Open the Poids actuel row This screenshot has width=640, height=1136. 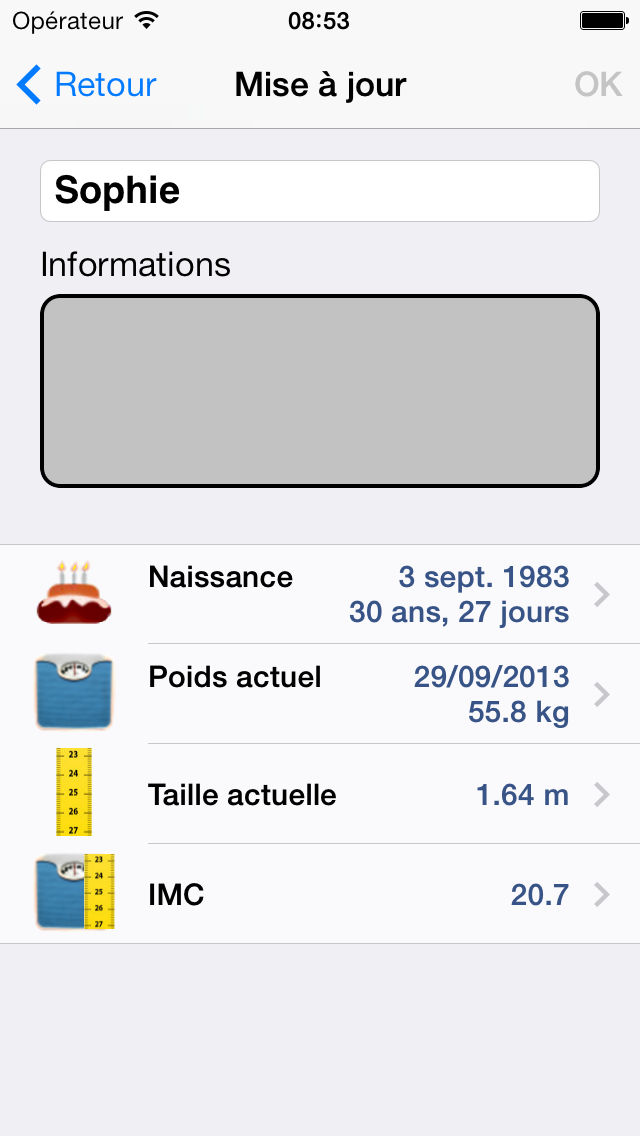click(320, 694)
